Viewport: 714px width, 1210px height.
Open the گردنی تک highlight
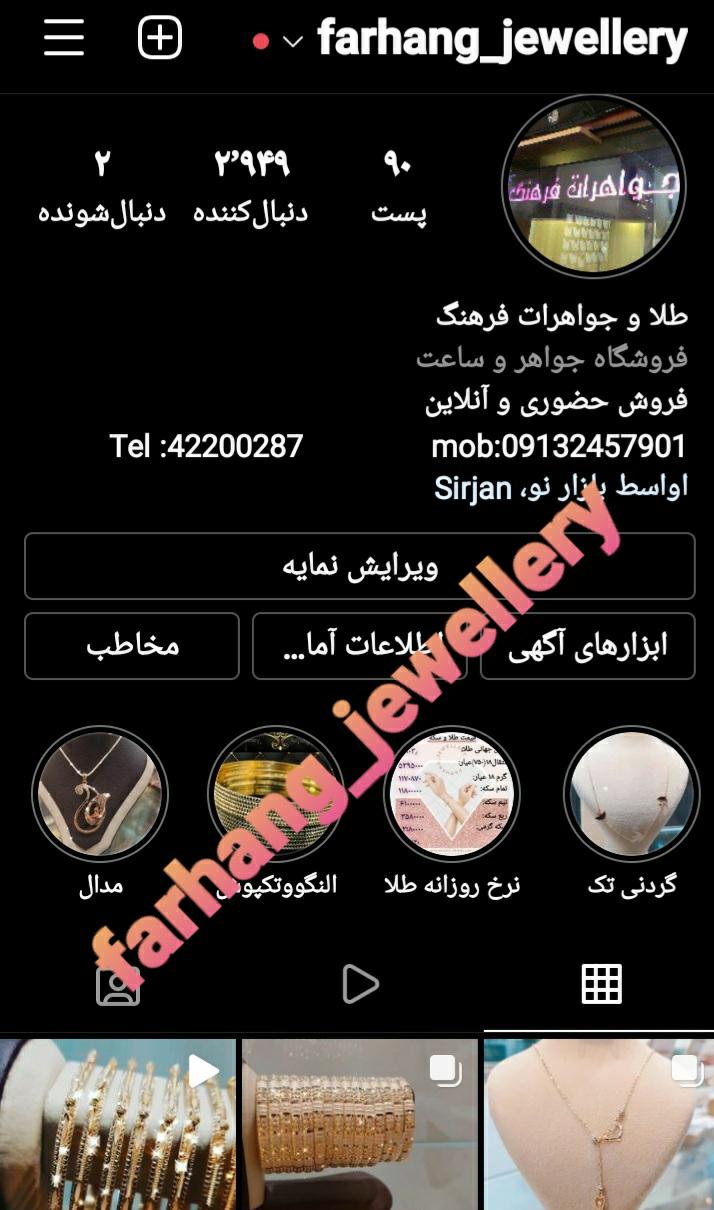coord(631,794)
